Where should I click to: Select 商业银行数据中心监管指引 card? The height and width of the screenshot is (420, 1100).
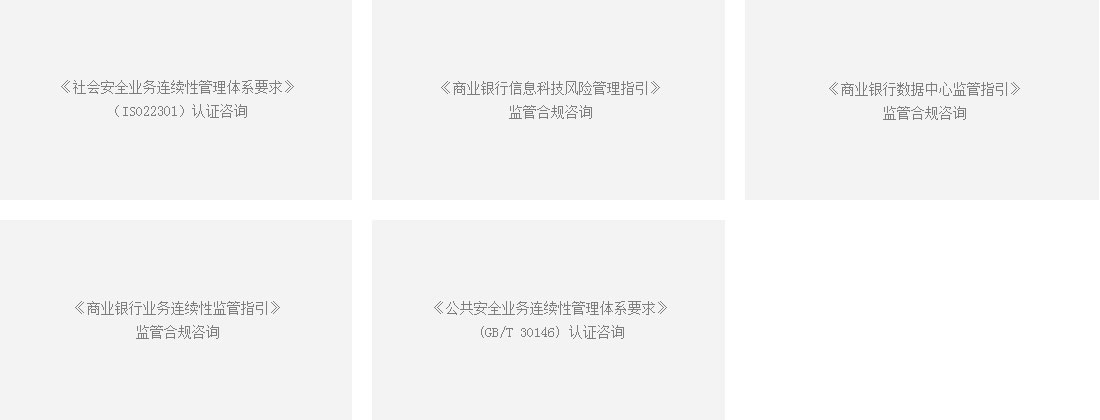tap(923, 99)
